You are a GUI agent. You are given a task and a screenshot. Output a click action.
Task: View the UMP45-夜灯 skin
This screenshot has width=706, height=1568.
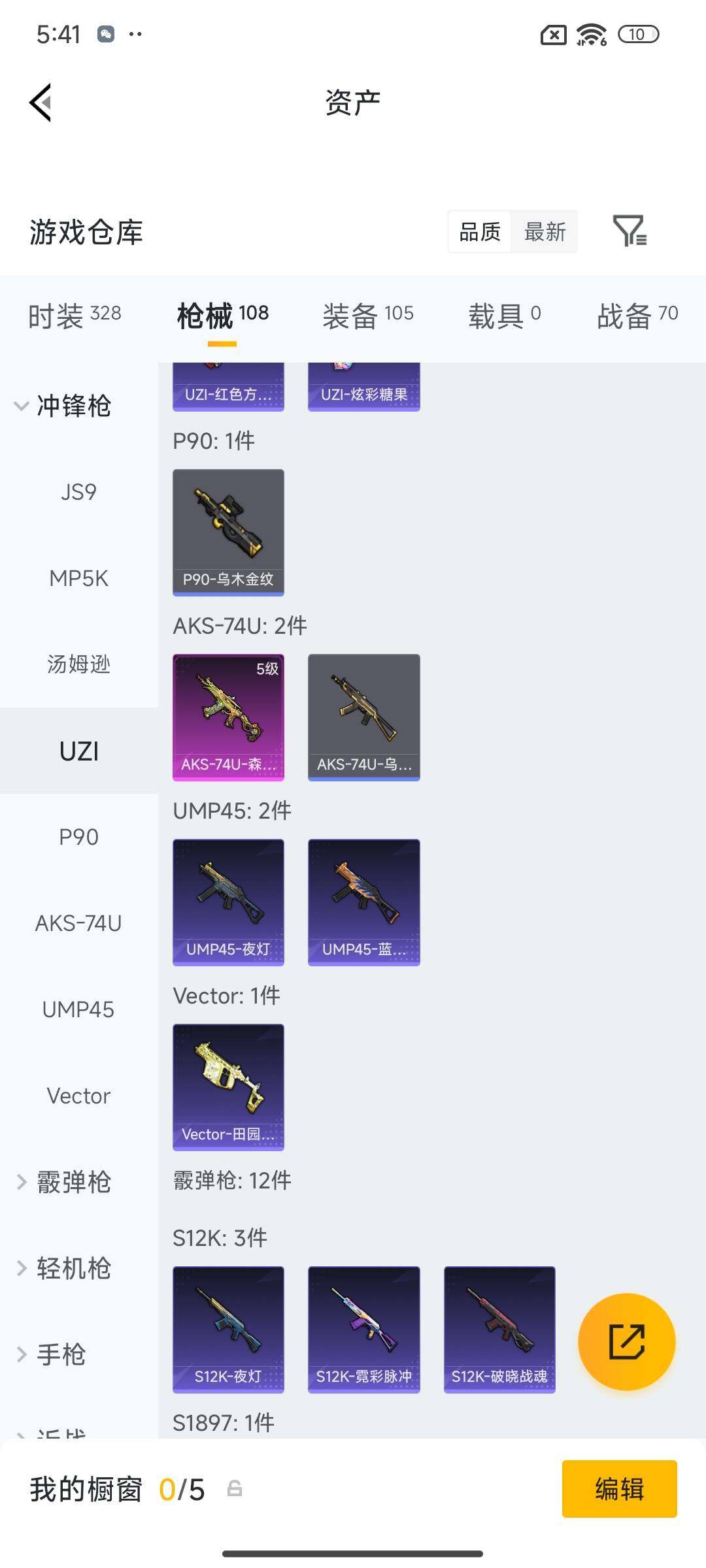click(x=228, y=902)
